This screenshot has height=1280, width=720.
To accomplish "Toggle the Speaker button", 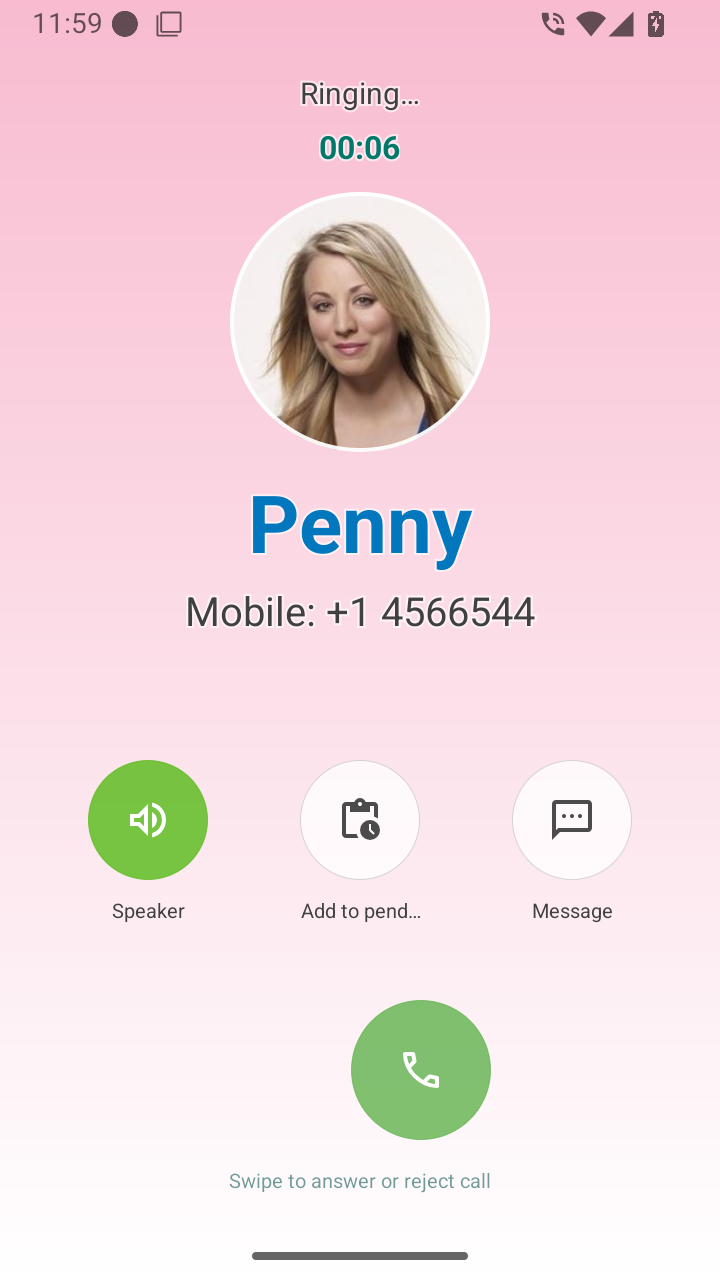I will point(148,820).
